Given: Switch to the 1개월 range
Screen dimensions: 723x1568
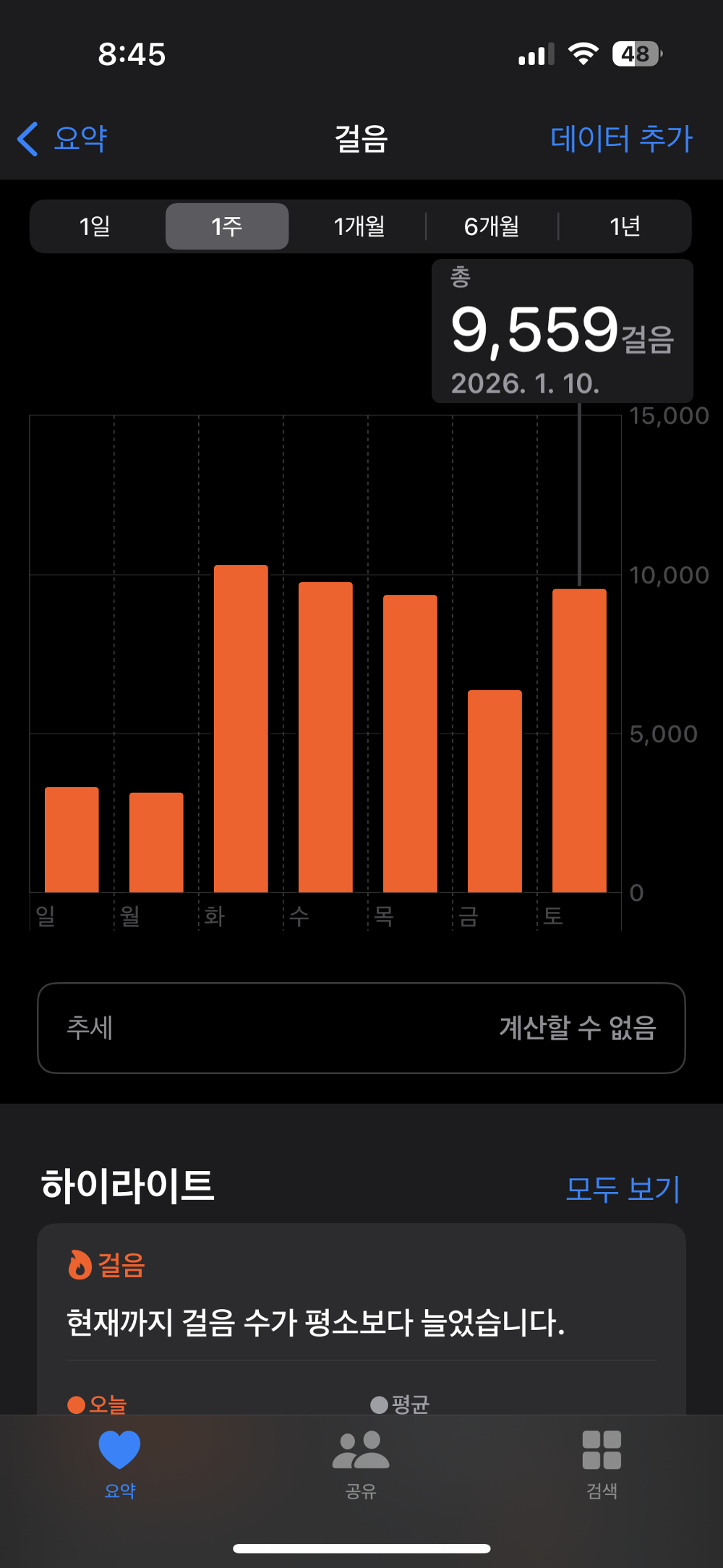Looking at the screenshot, I should pos(359,226).
